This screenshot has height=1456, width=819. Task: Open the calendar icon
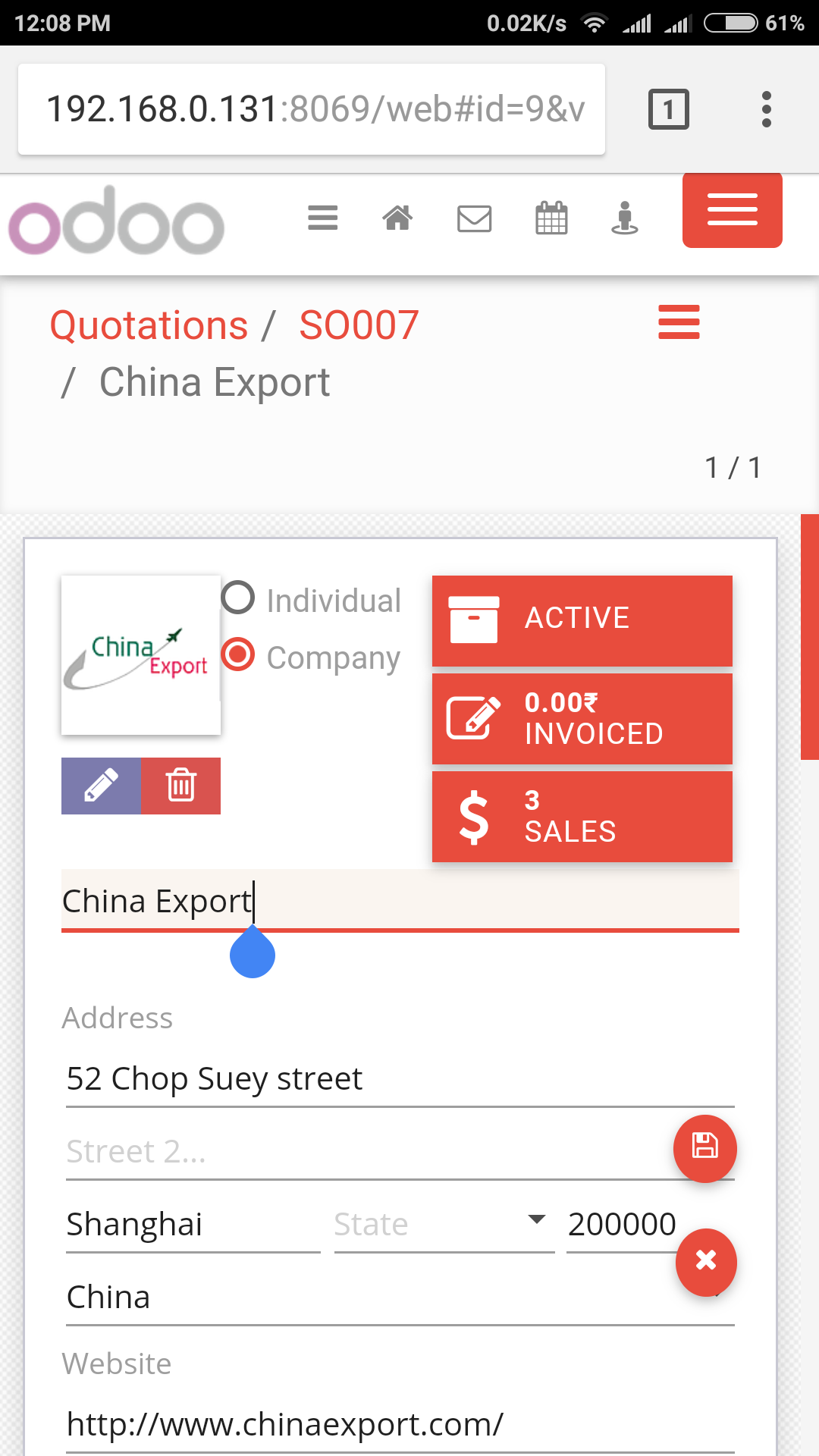tap(551, 218)
